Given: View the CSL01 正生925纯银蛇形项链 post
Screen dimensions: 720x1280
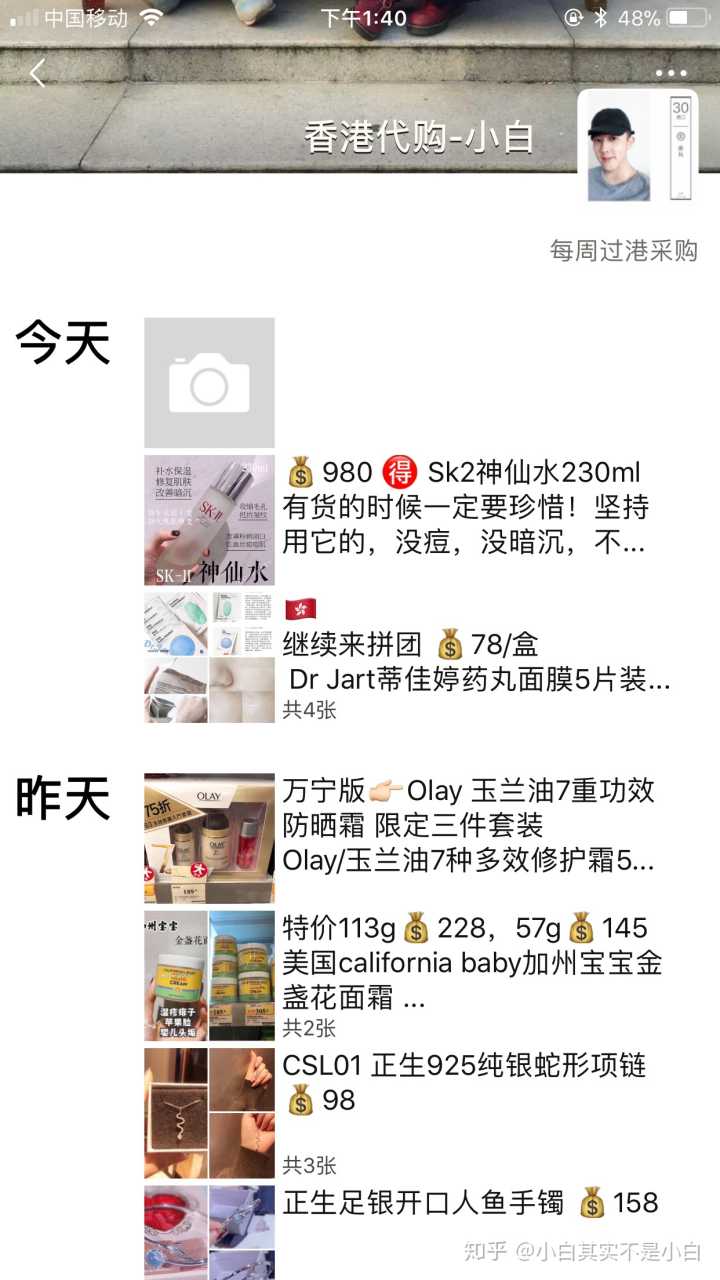Looking at the screenshot, I should tap(464, 1083).
